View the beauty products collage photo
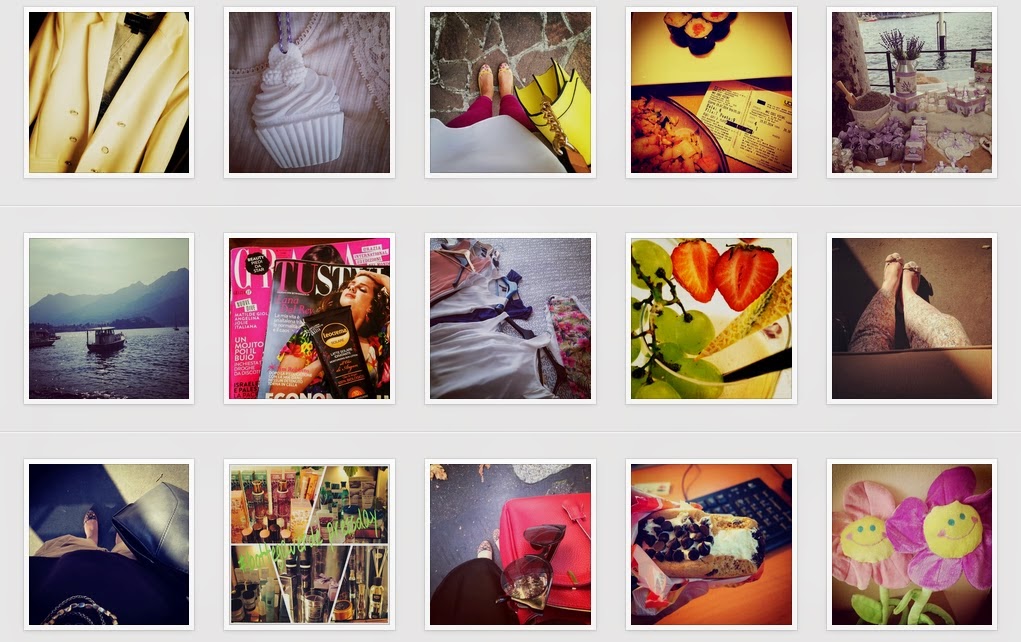1021x642 pixels. 309,545
